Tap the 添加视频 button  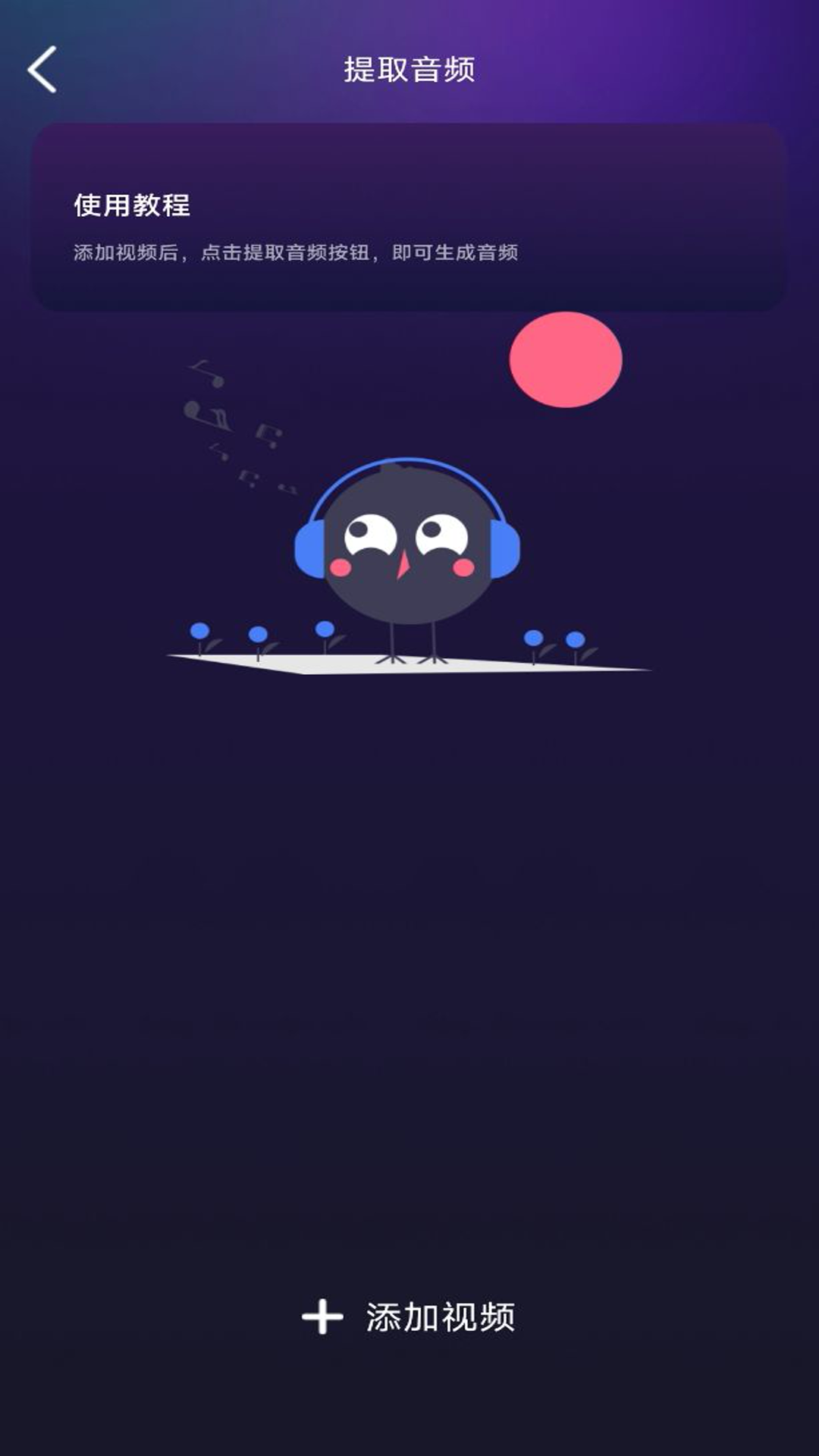(x=409, y=1317)
